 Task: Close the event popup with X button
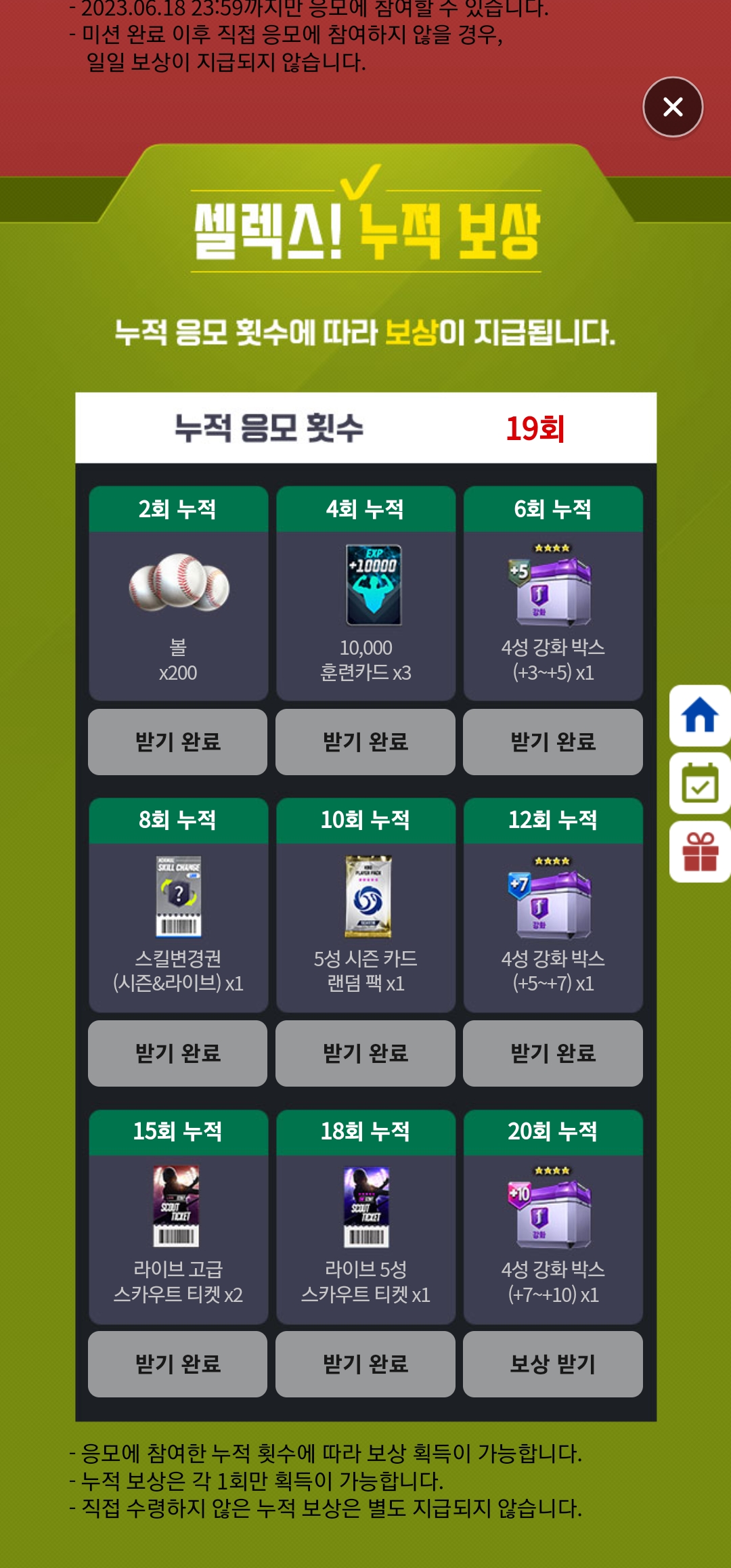coord(672,107)
